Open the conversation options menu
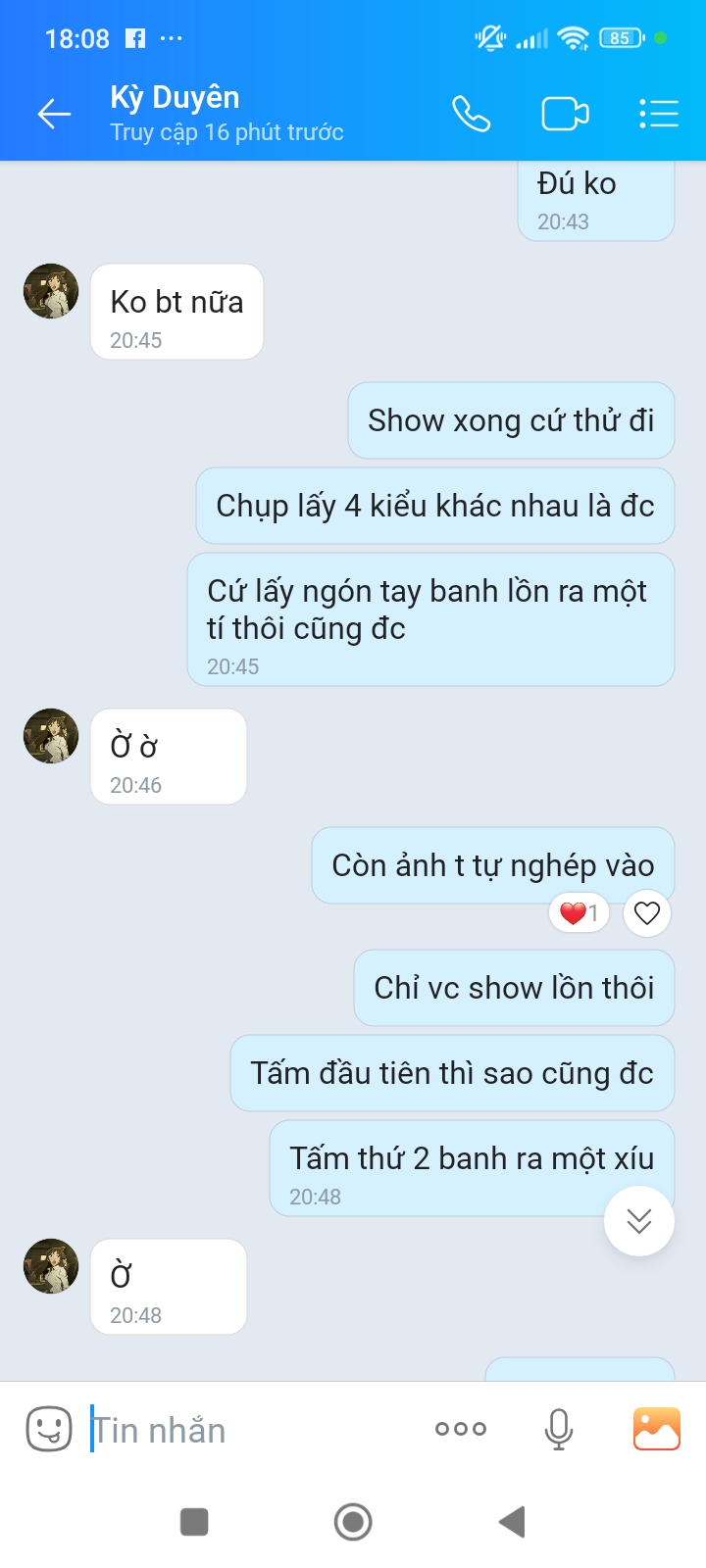 pos(659,114)
